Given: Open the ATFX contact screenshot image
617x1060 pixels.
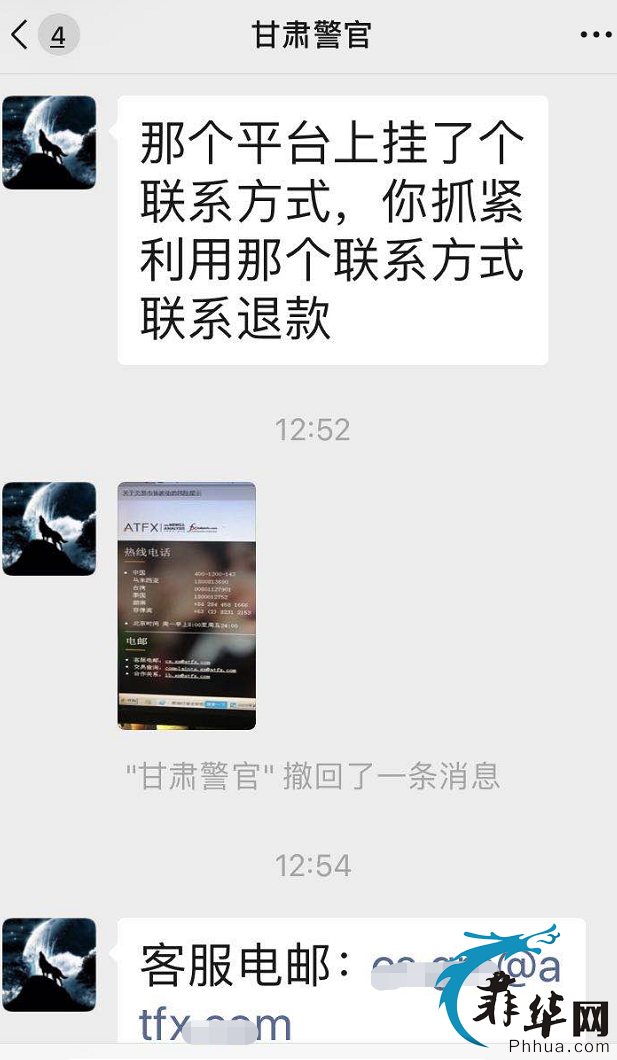Looking at the screenshot, I should click(187, 605).
